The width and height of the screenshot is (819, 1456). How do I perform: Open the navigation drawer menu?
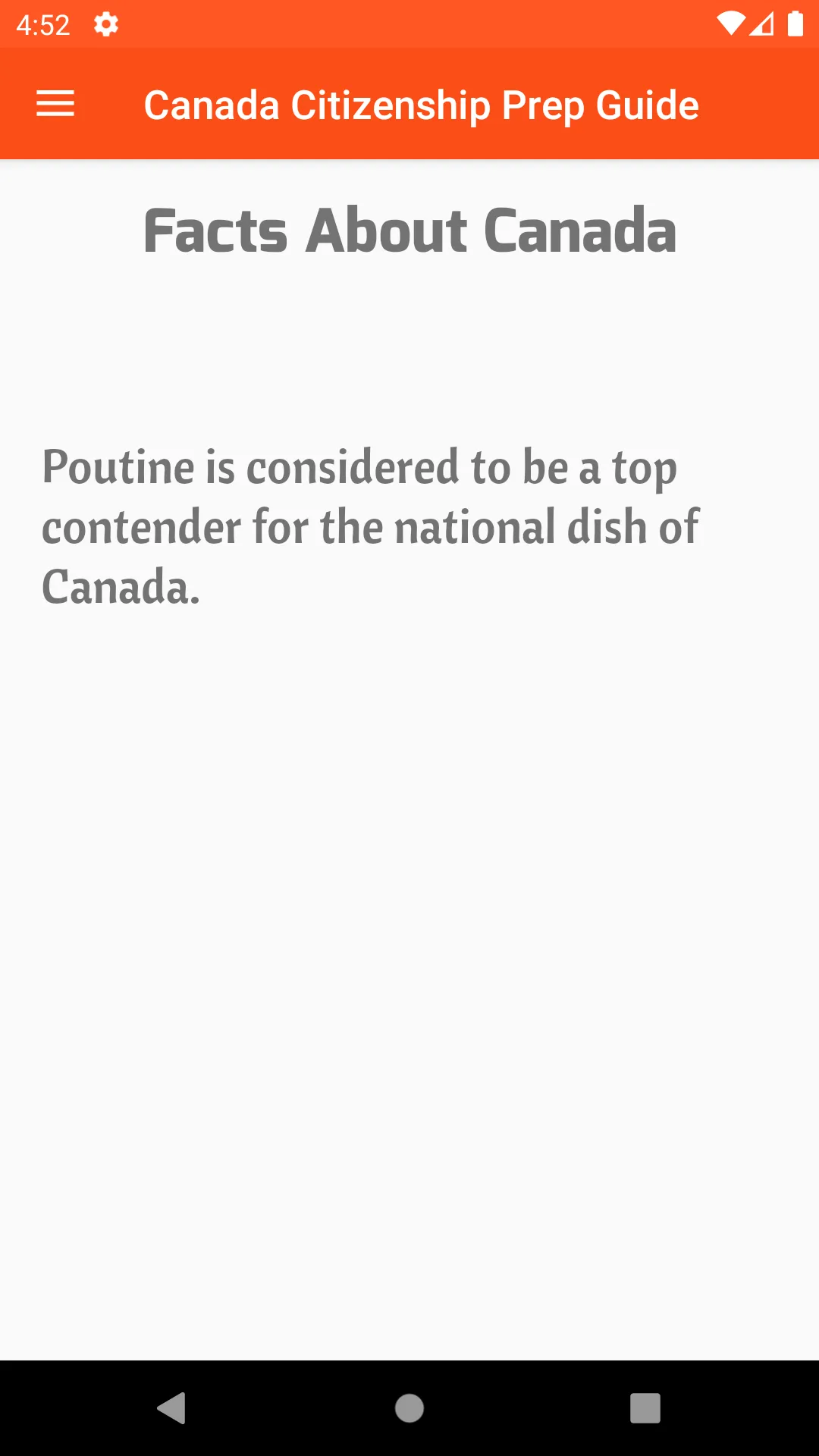pos(55,104)
